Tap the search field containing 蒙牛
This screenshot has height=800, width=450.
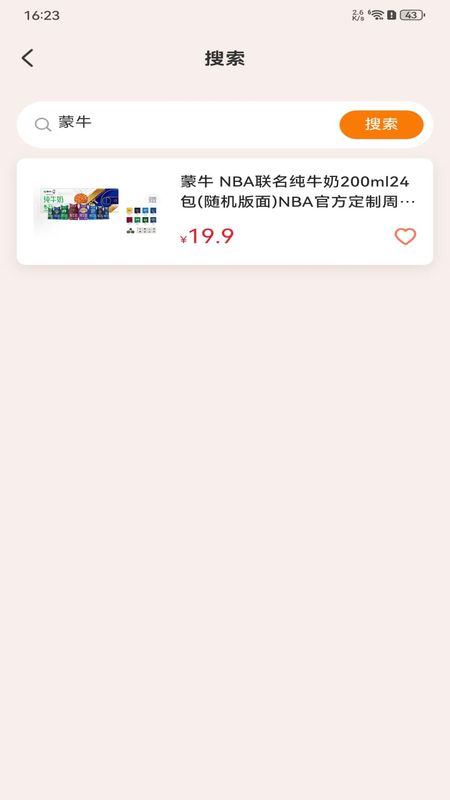coord(194,124)
